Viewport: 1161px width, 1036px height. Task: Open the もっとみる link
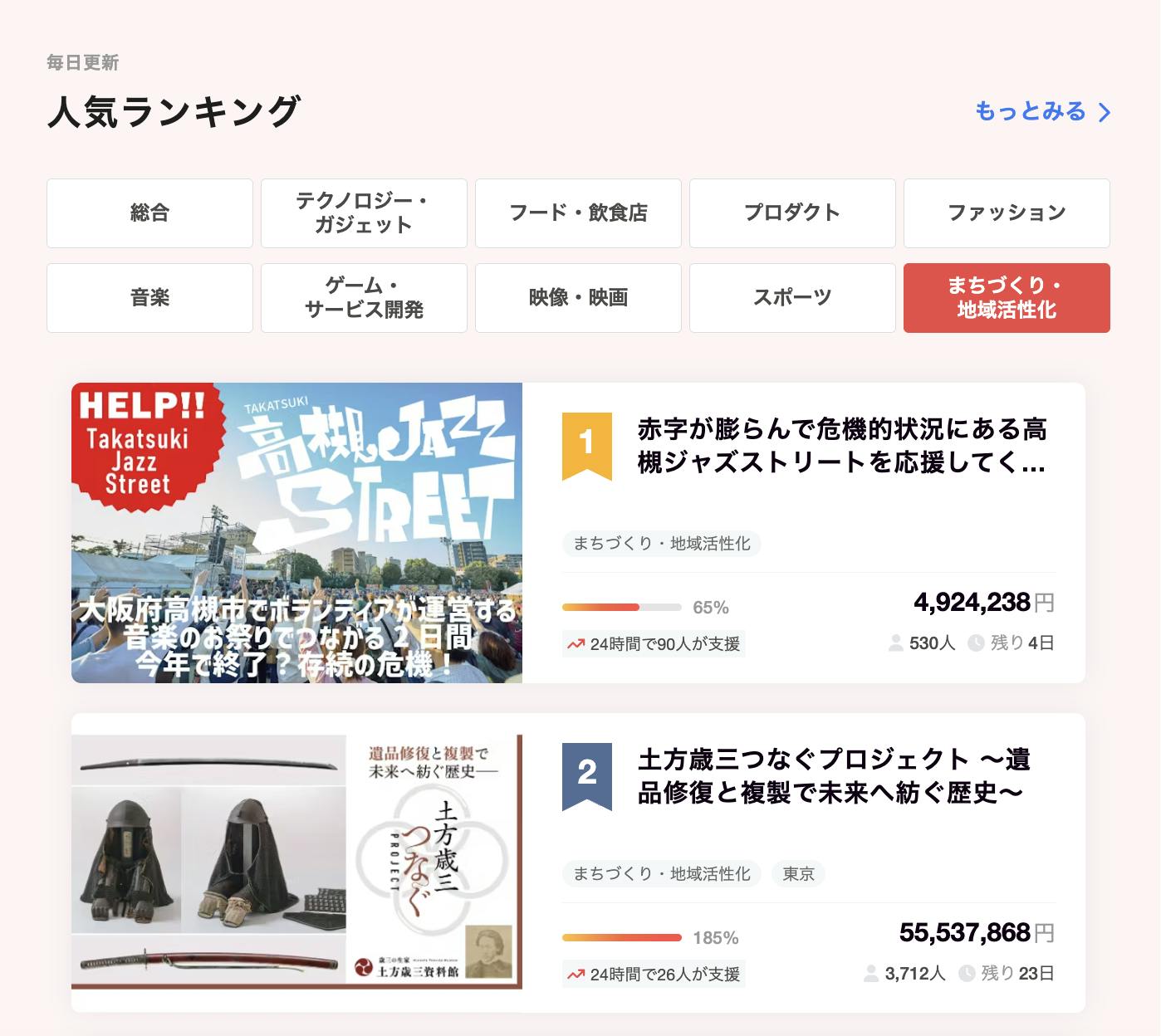(1041, 111)
